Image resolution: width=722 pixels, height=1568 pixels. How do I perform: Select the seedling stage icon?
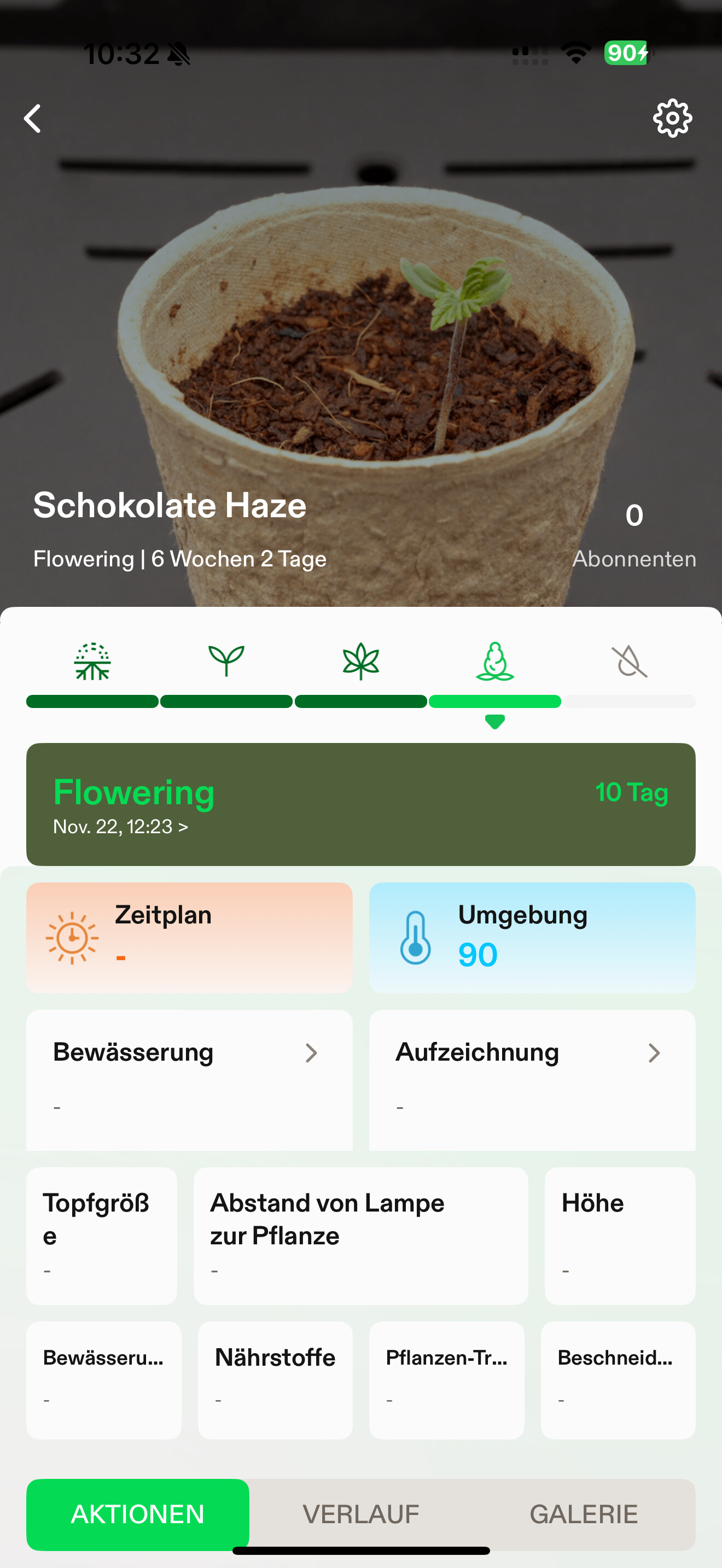tap(226, 661)
